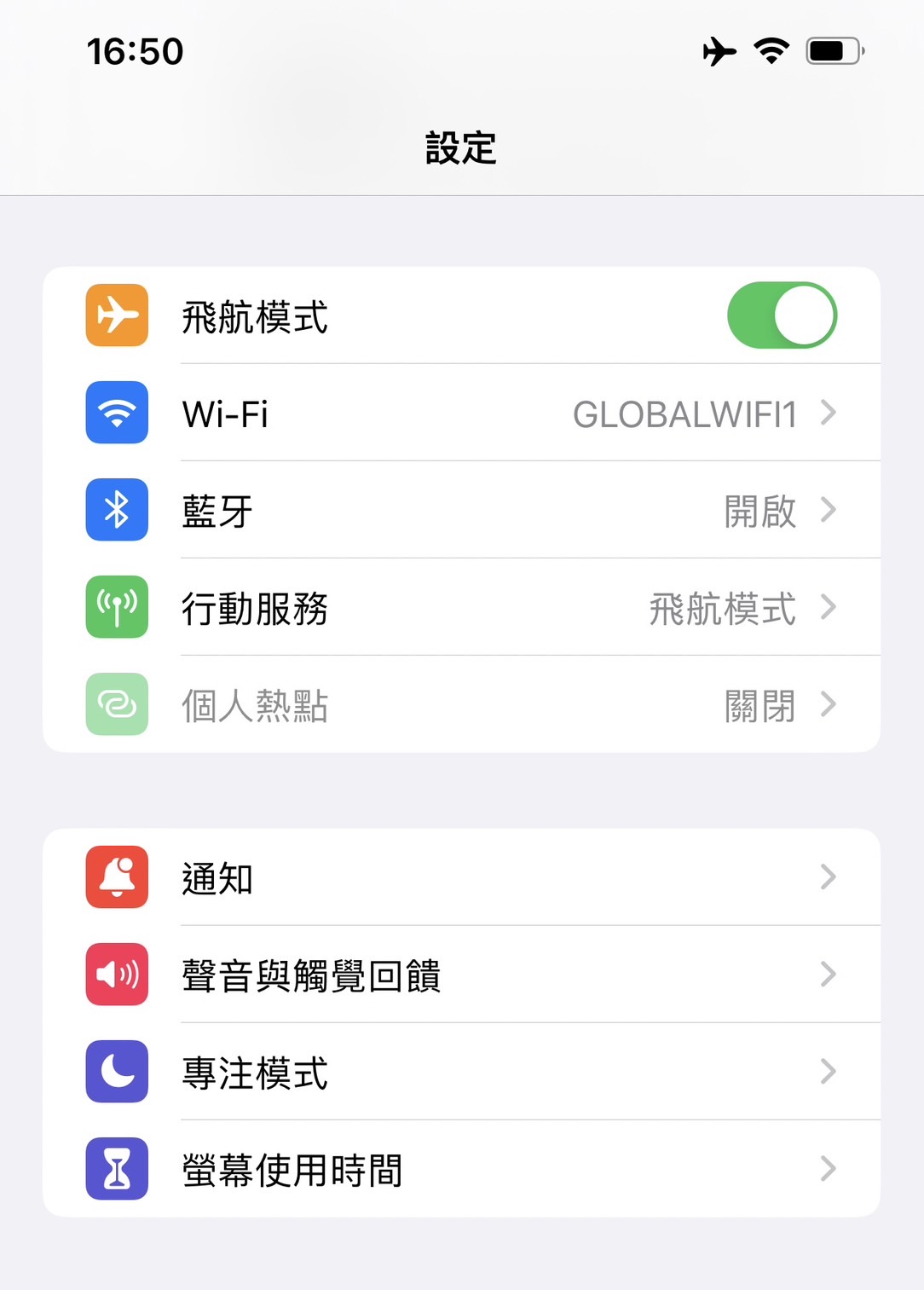This screenshot has width=924, height=1290.
Task: Tap the orange airplane mode icon
Action: point(116,315)
